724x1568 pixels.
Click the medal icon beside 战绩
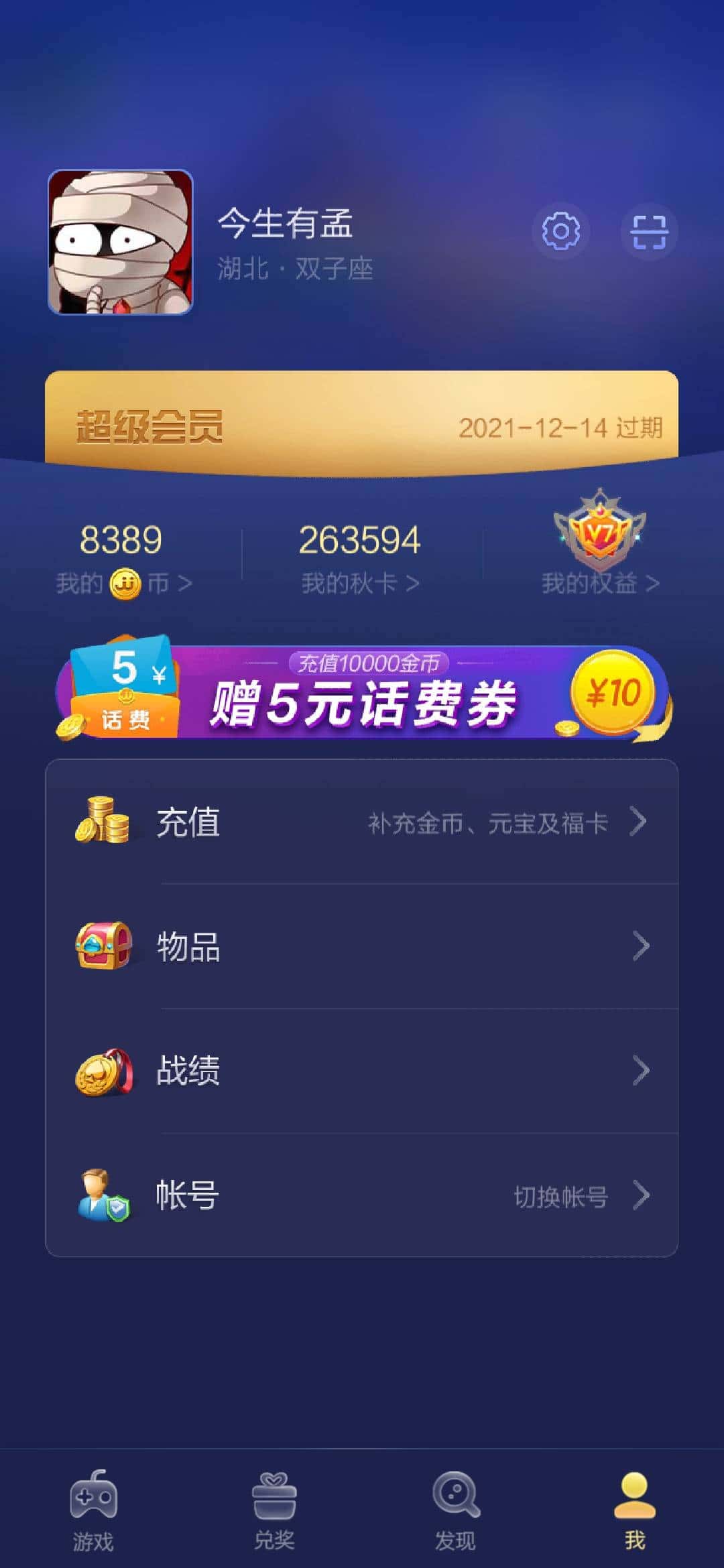click(104, 1072)
